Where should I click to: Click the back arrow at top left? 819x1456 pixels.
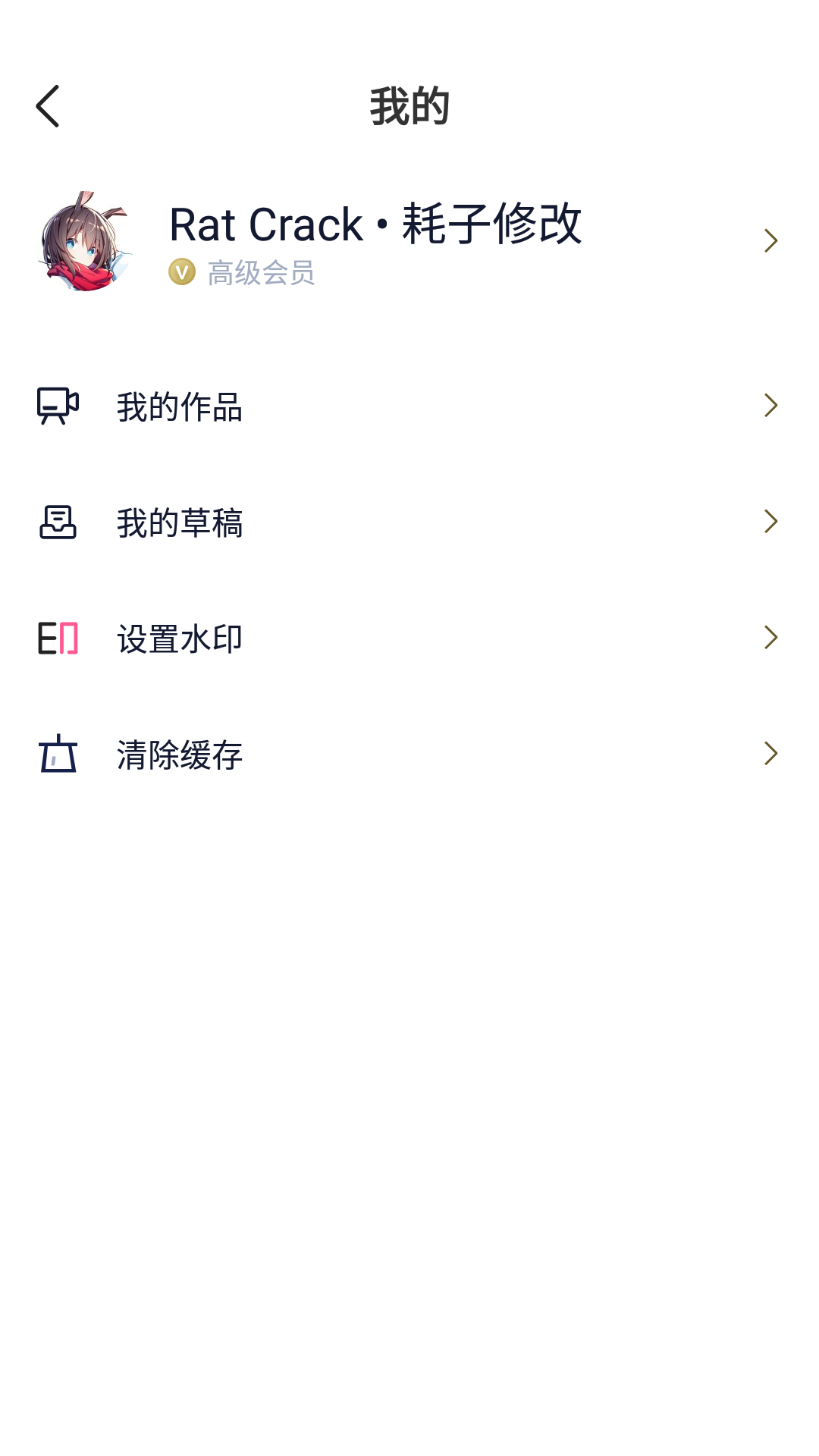tap(48, 107)
